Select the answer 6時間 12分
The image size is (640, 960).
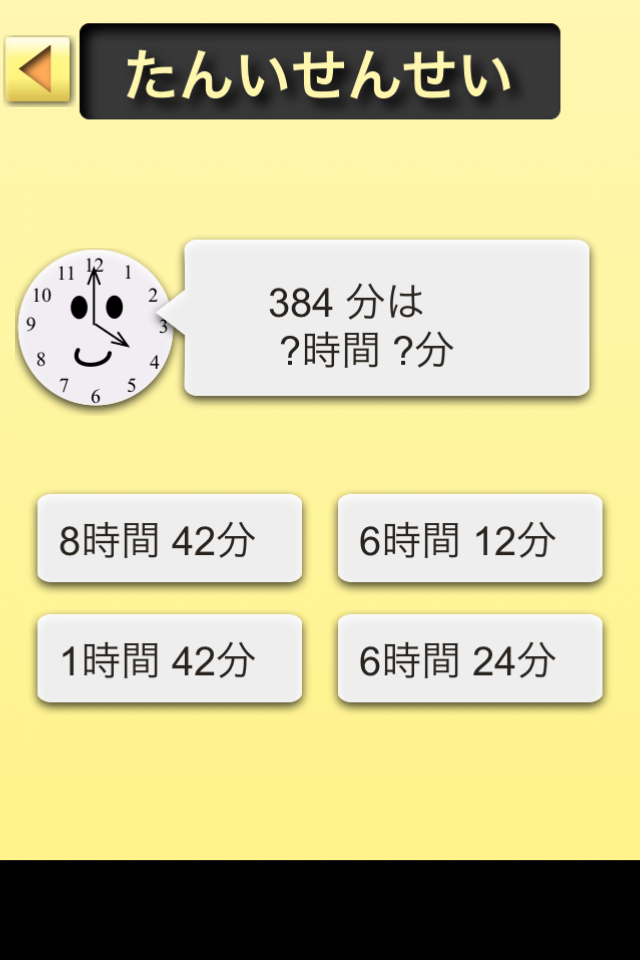(469, 539)
